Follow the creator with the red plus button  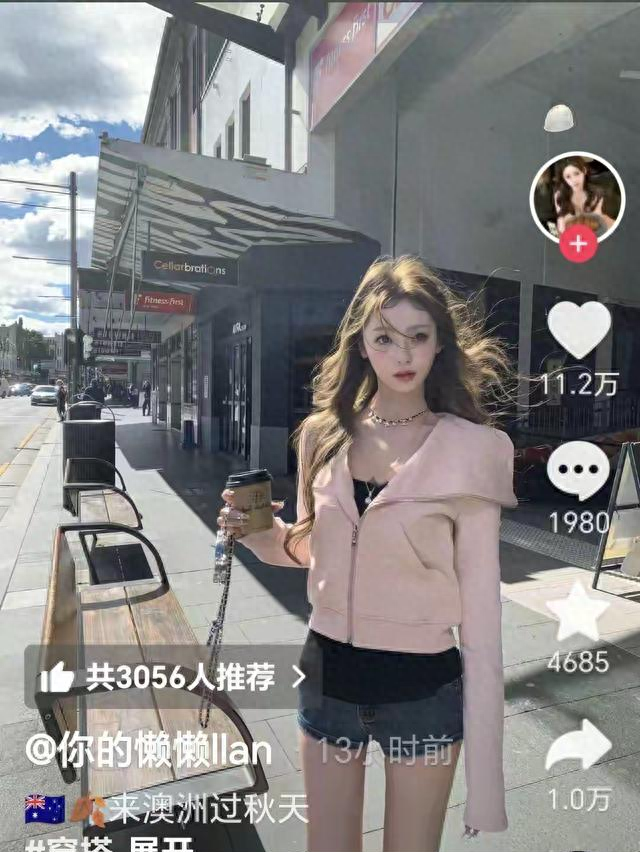578,244
